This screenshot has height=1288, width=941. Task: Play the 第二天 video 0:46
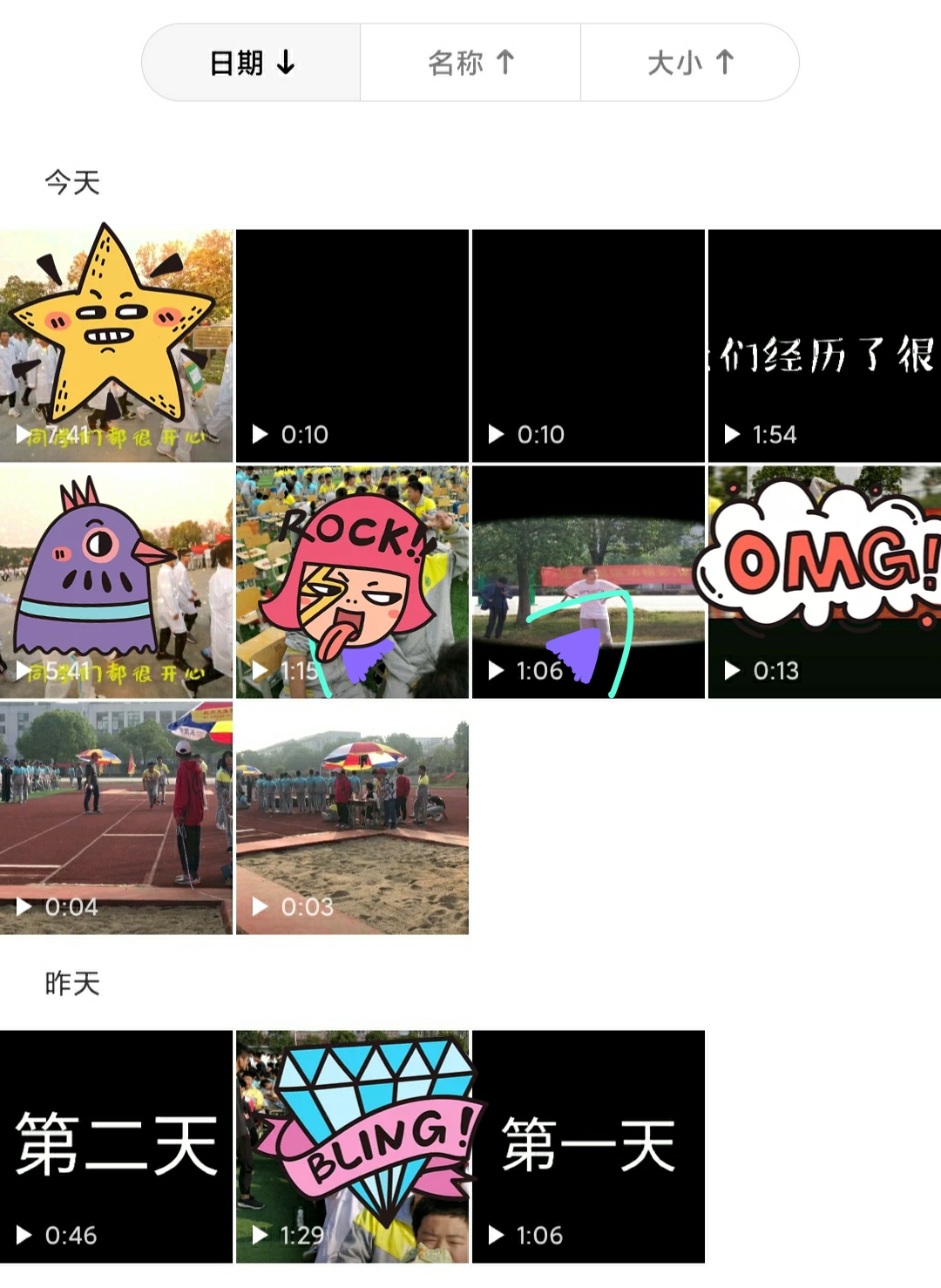click(x=116, y=1147)
